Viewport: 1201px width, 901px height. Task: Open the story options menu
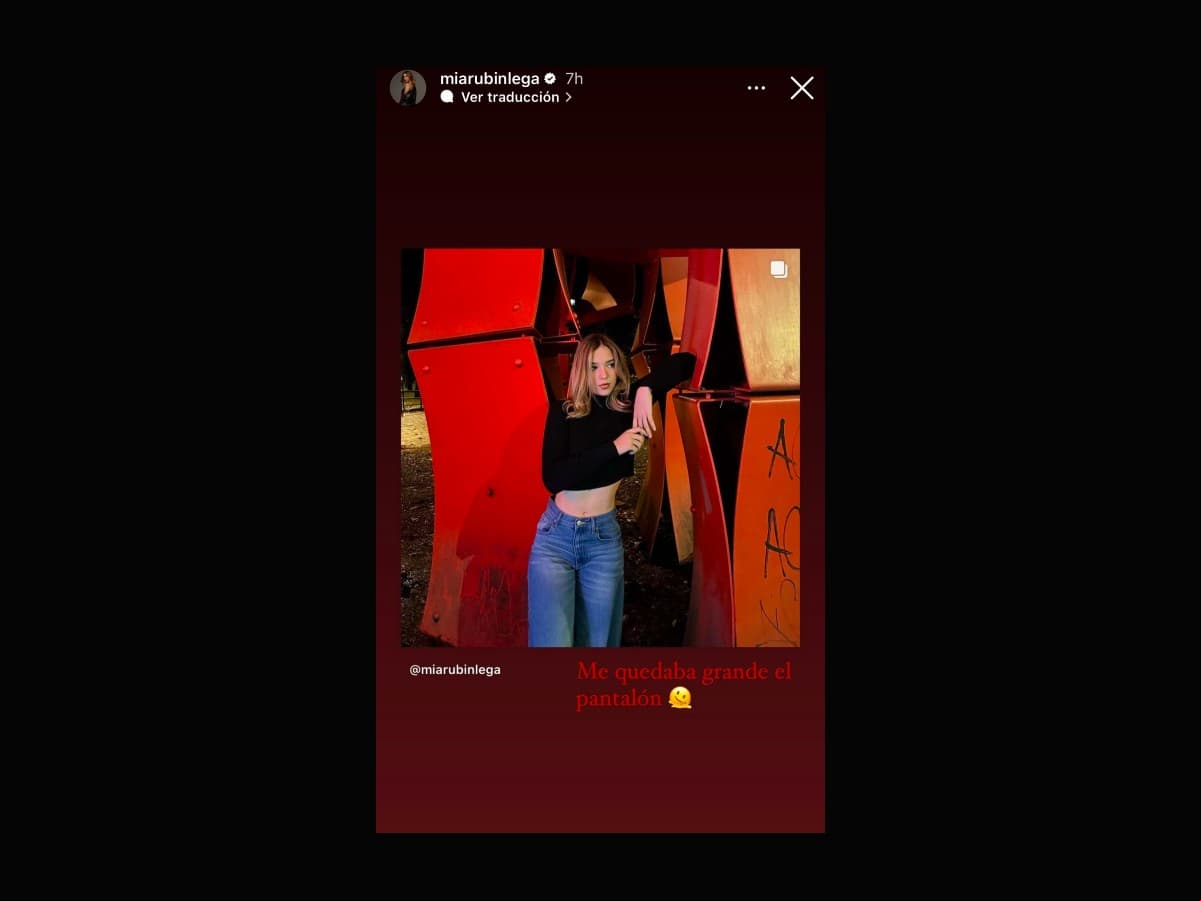click(756, 88)
